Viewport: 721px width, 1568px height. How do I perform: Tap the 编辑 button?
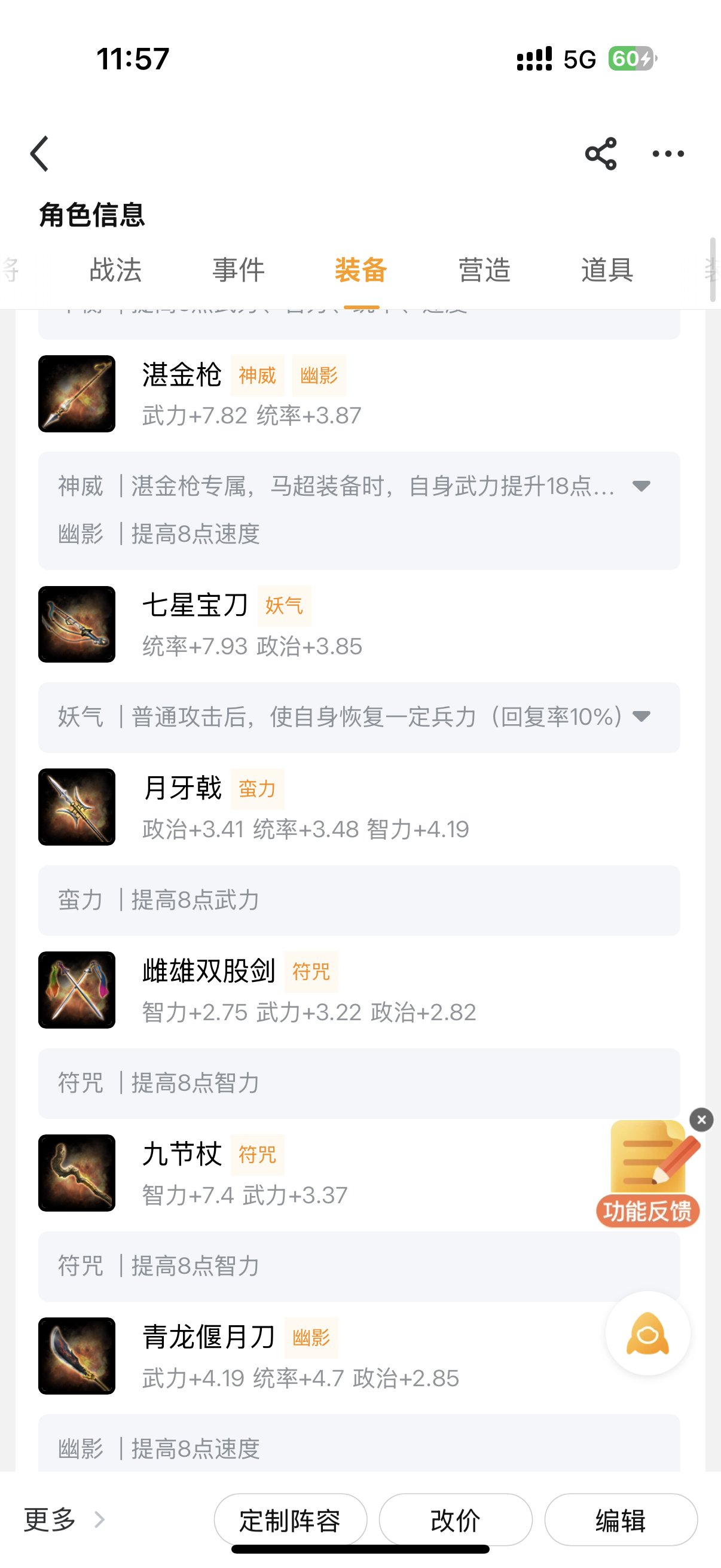click(620, 1520)
